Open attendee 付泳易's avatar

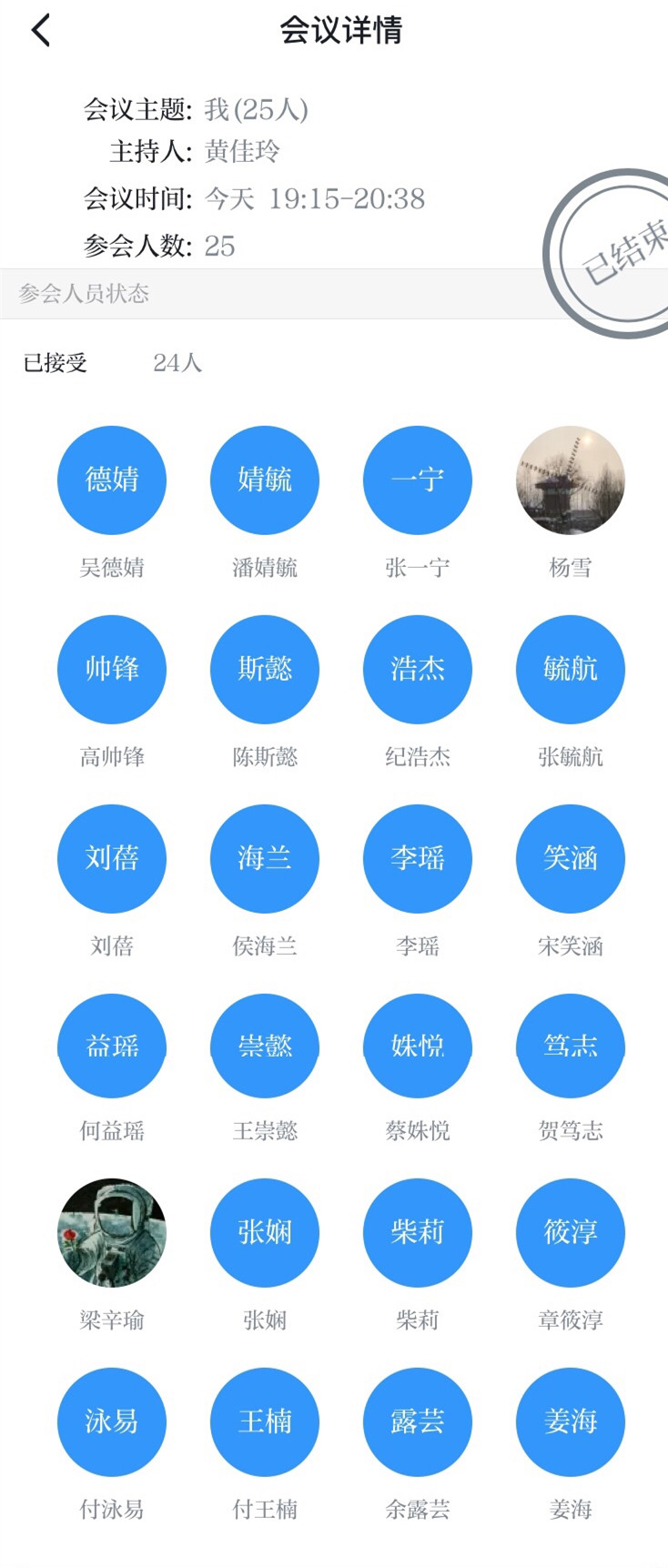(x=112, y=1421)
